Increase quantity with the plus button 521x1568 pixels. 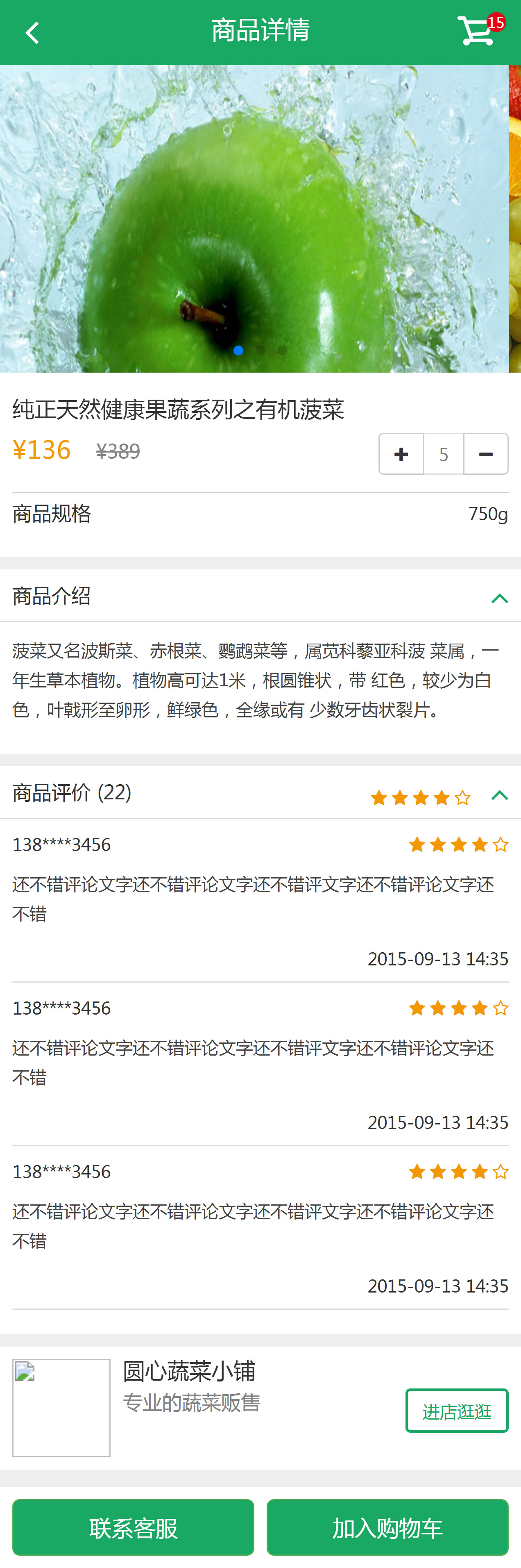401,454
